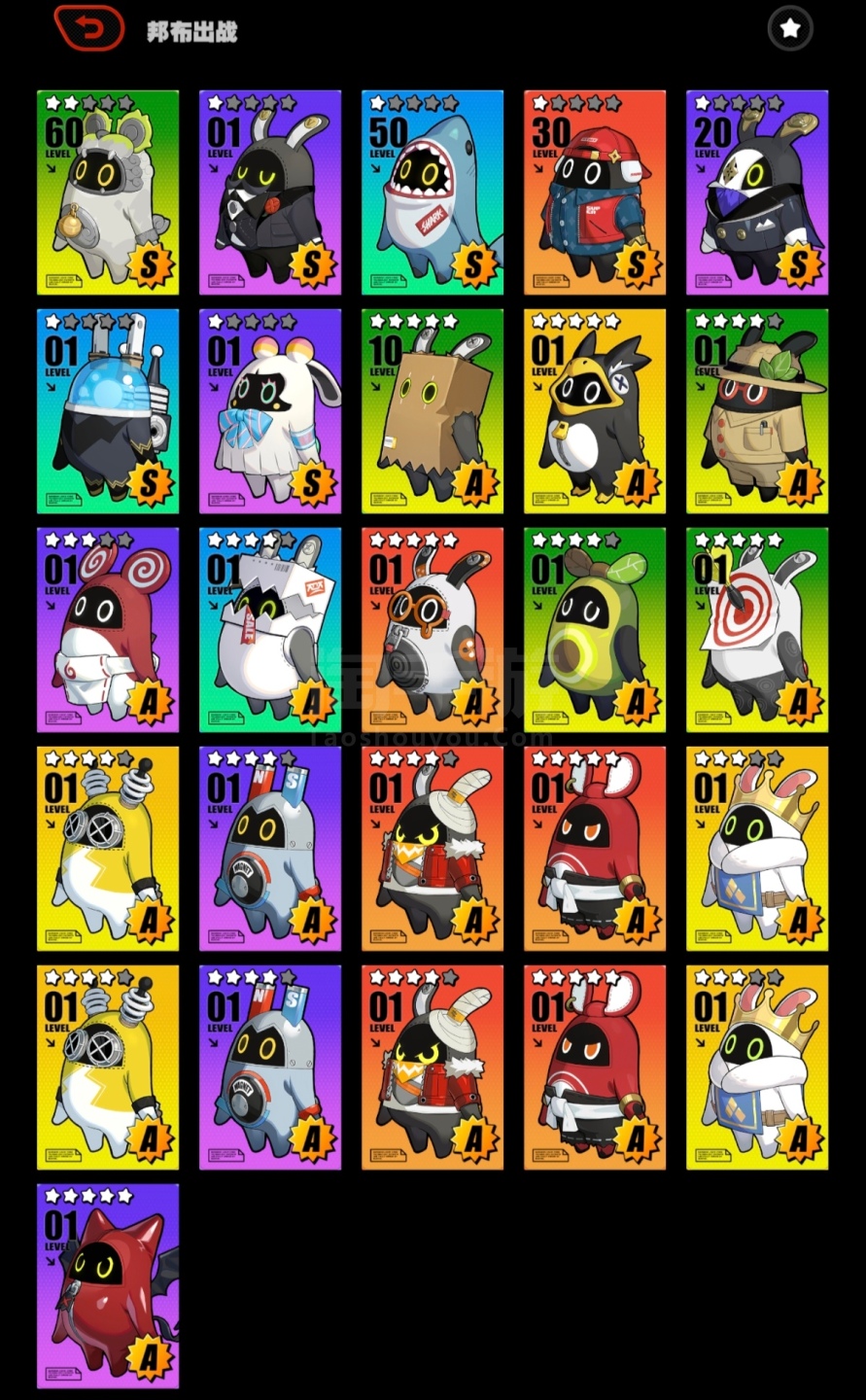The width and height of the screenshot is (866, 1400).
Task: Open the target-board Bangboo card
Action: (757, 630)
